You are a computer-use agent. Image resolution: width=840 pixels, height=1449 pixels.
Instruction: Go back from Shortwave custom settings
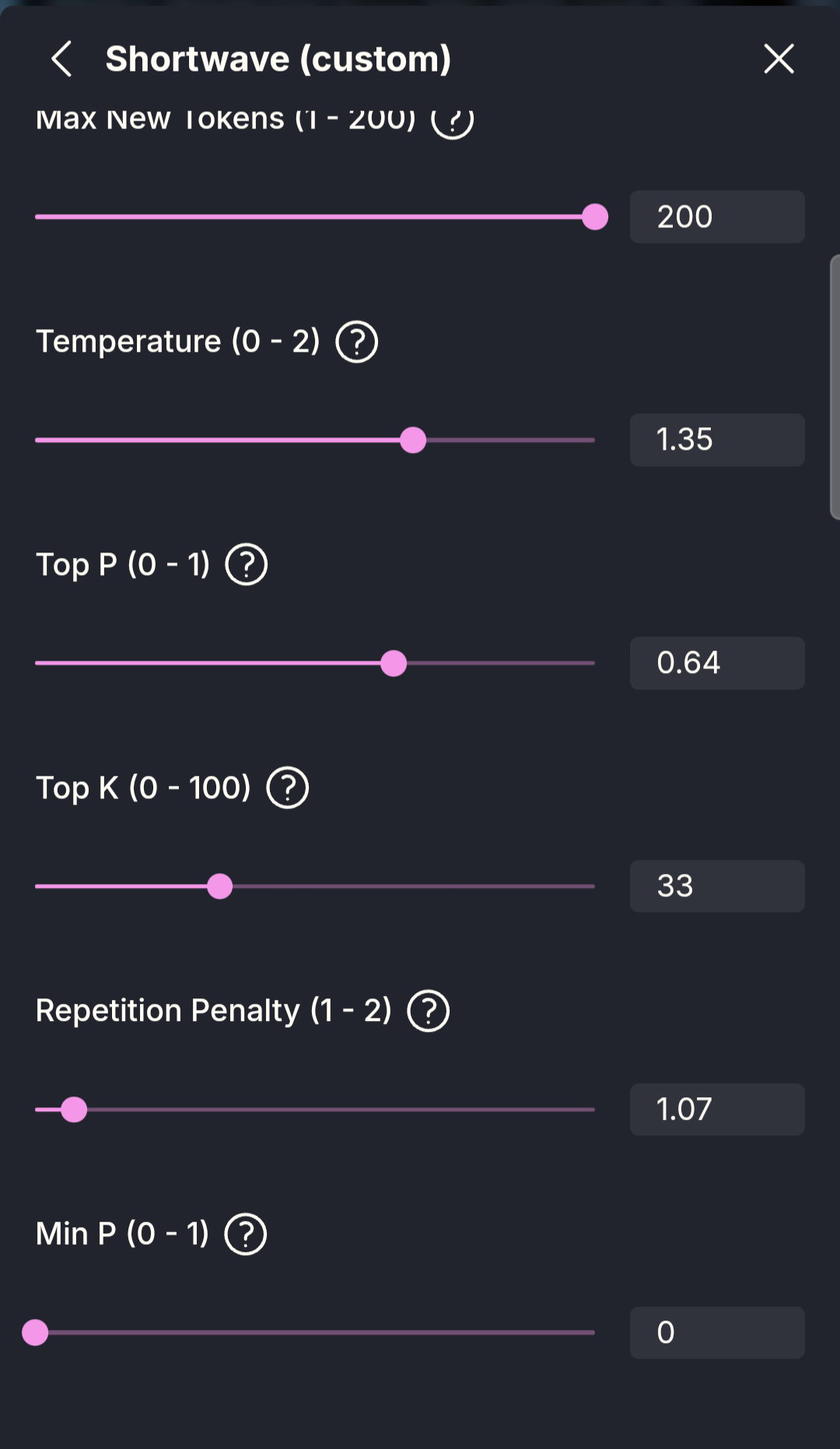62,59
